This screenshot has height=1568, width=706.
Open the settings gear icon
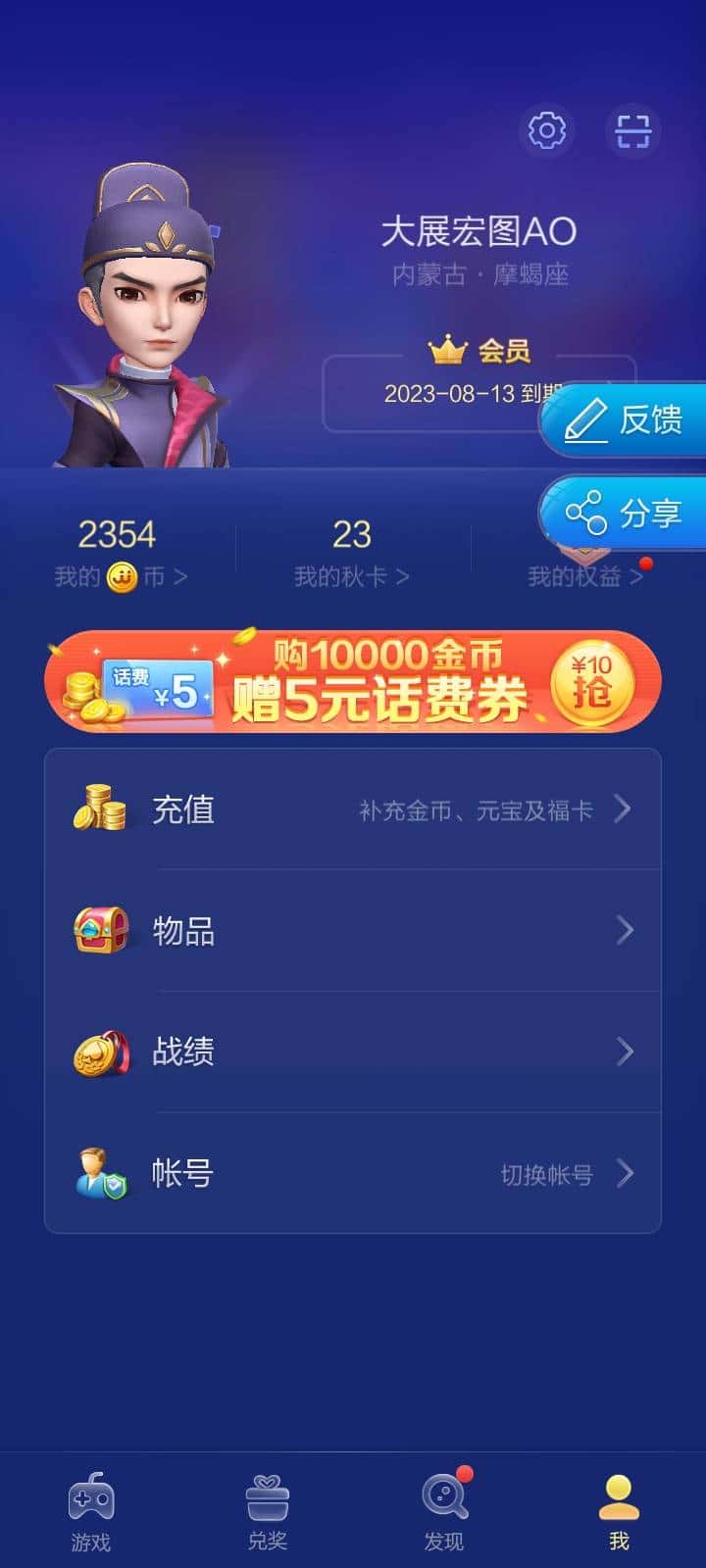[546, 131]
